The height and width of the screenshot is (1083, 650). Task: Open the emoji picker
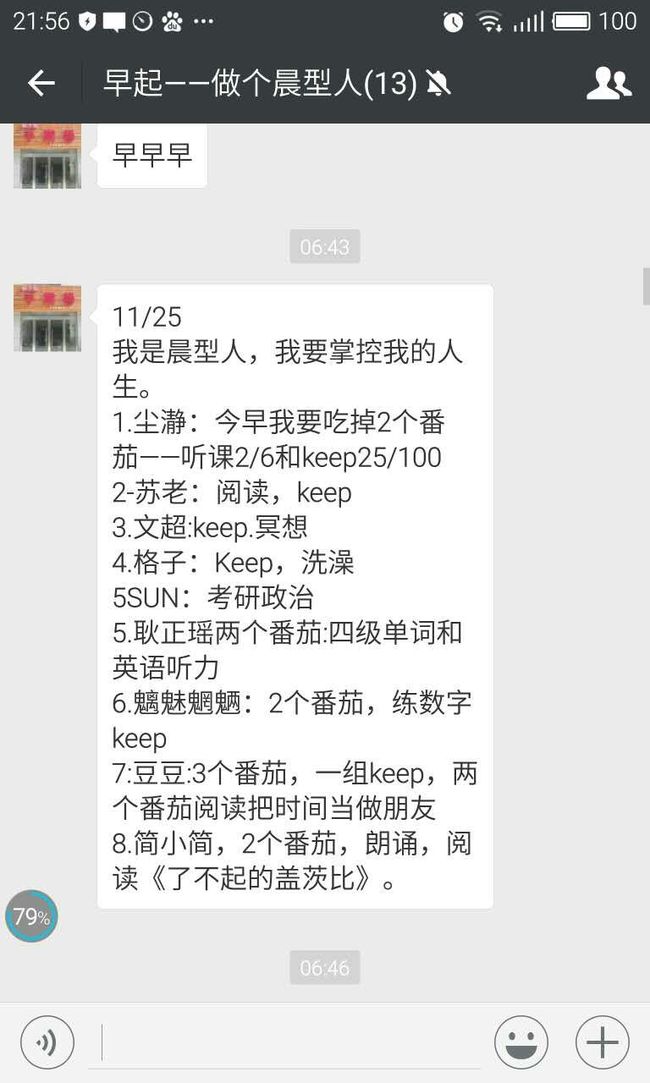(522, 1042)
